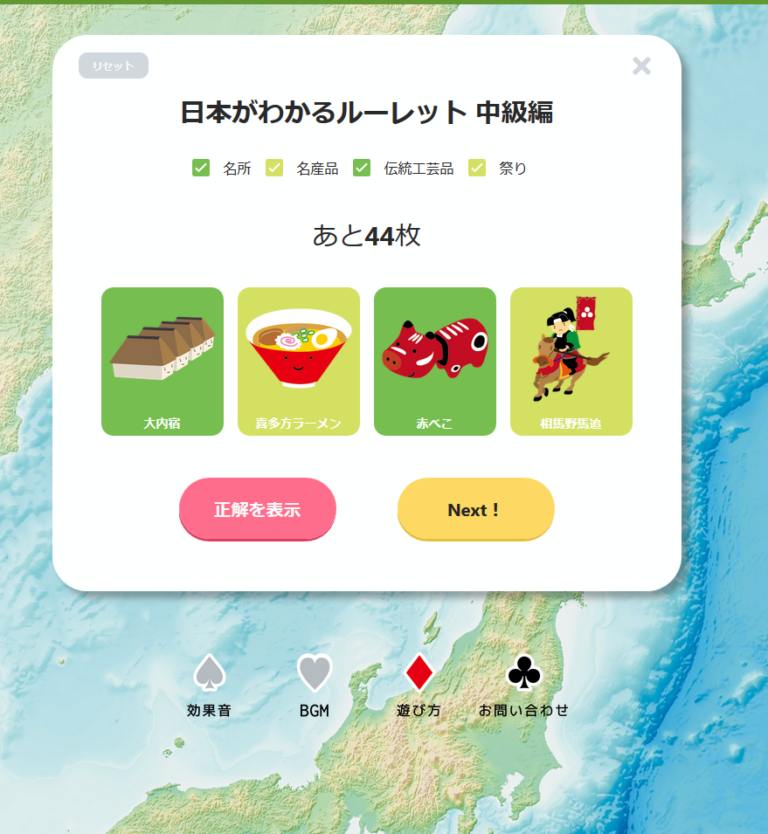Select the 大内宿 card

[162, 361]
